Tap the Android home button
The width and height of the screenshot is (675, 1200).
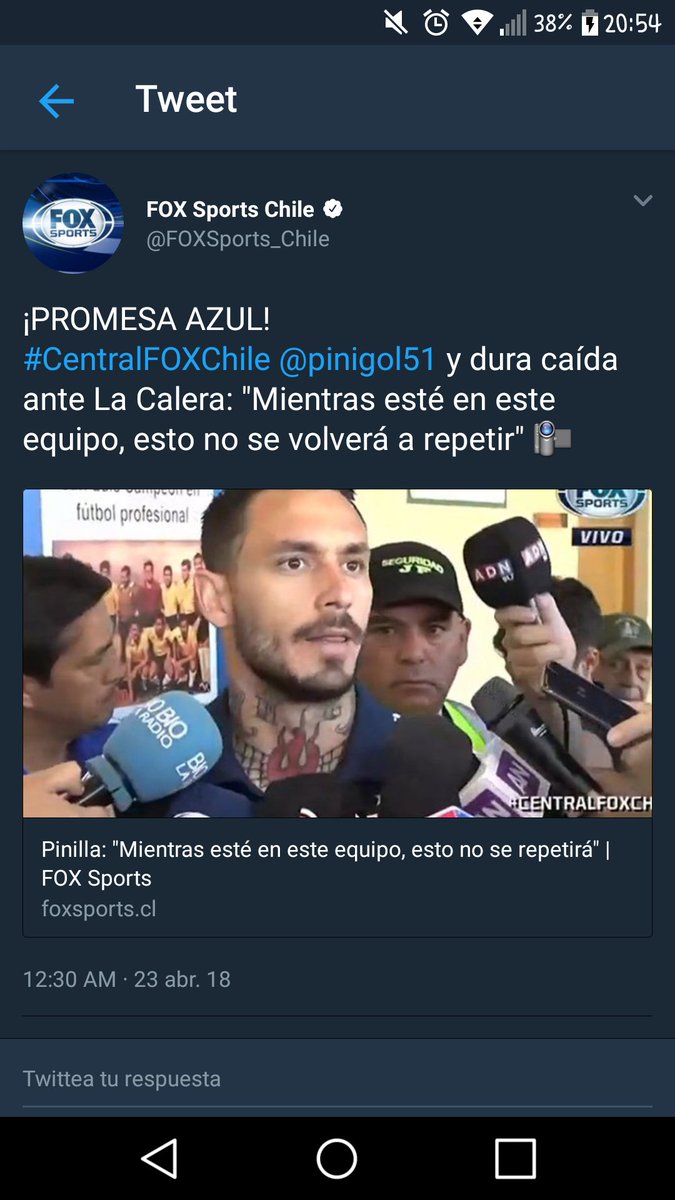[337, 1159]
